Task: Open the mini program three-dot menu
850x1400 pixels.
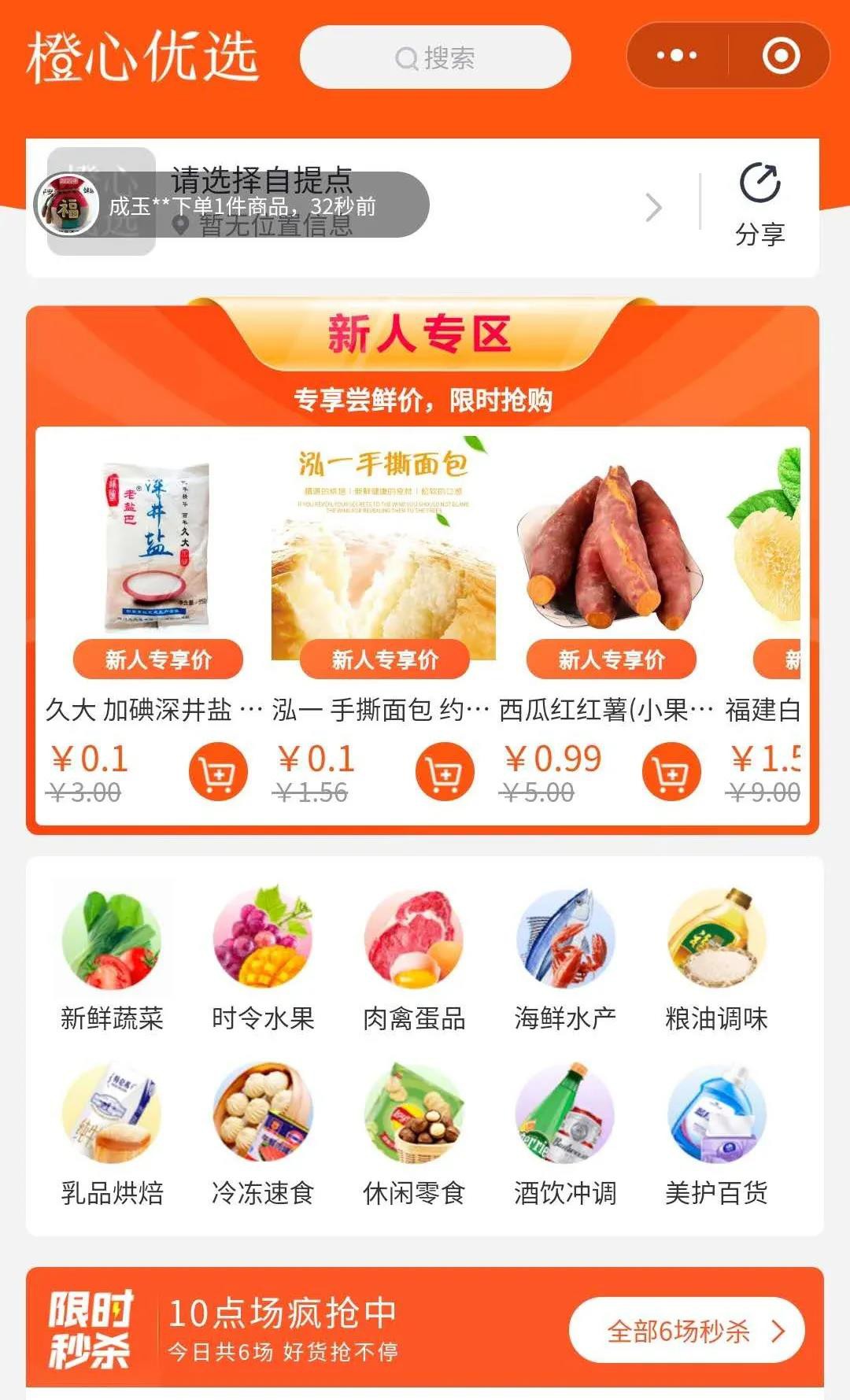Action: pyautogui.click(x=677, y=55)
